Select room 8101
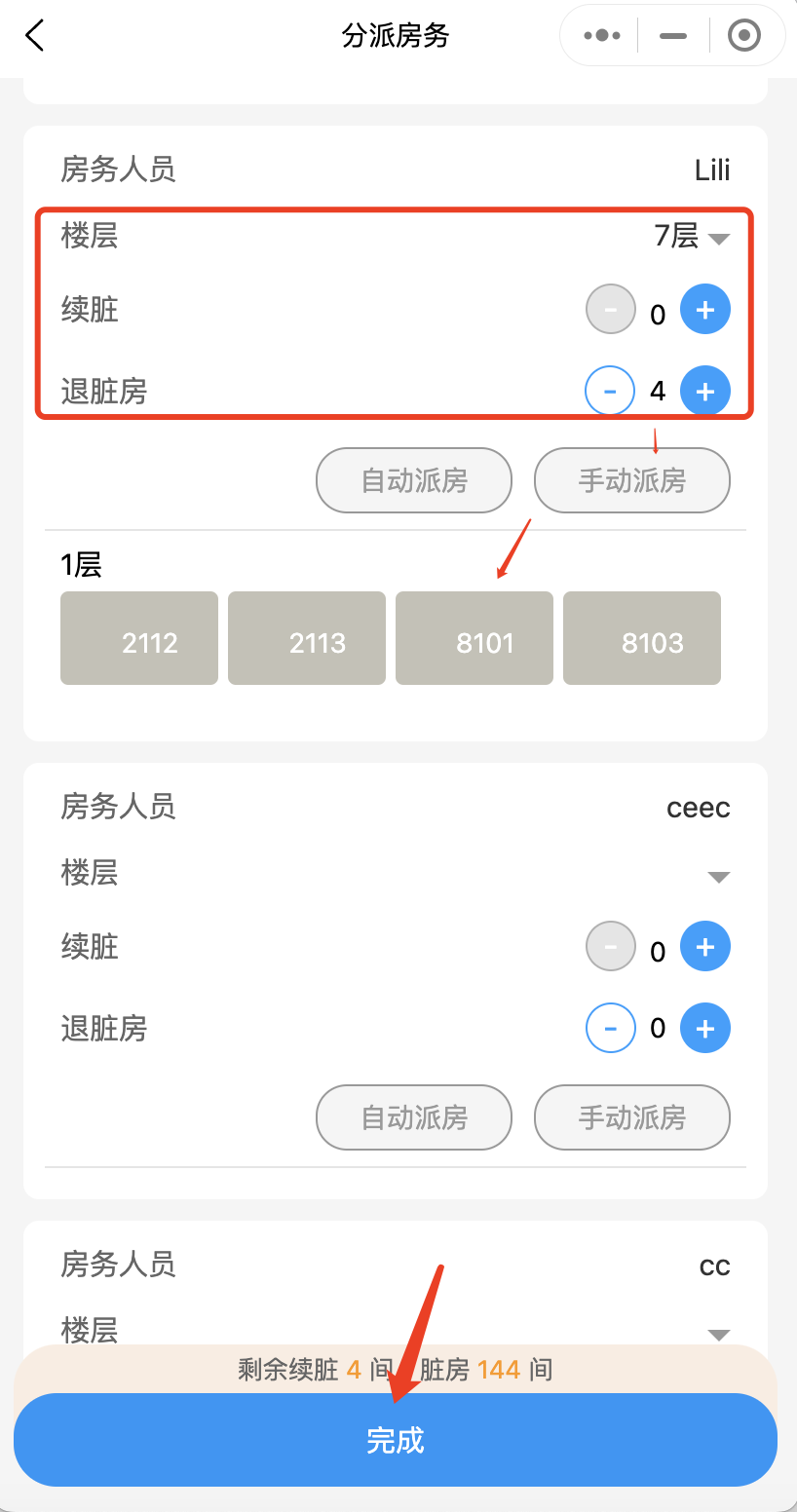Viewport: 797px width, 1512px height. [474, 638]
